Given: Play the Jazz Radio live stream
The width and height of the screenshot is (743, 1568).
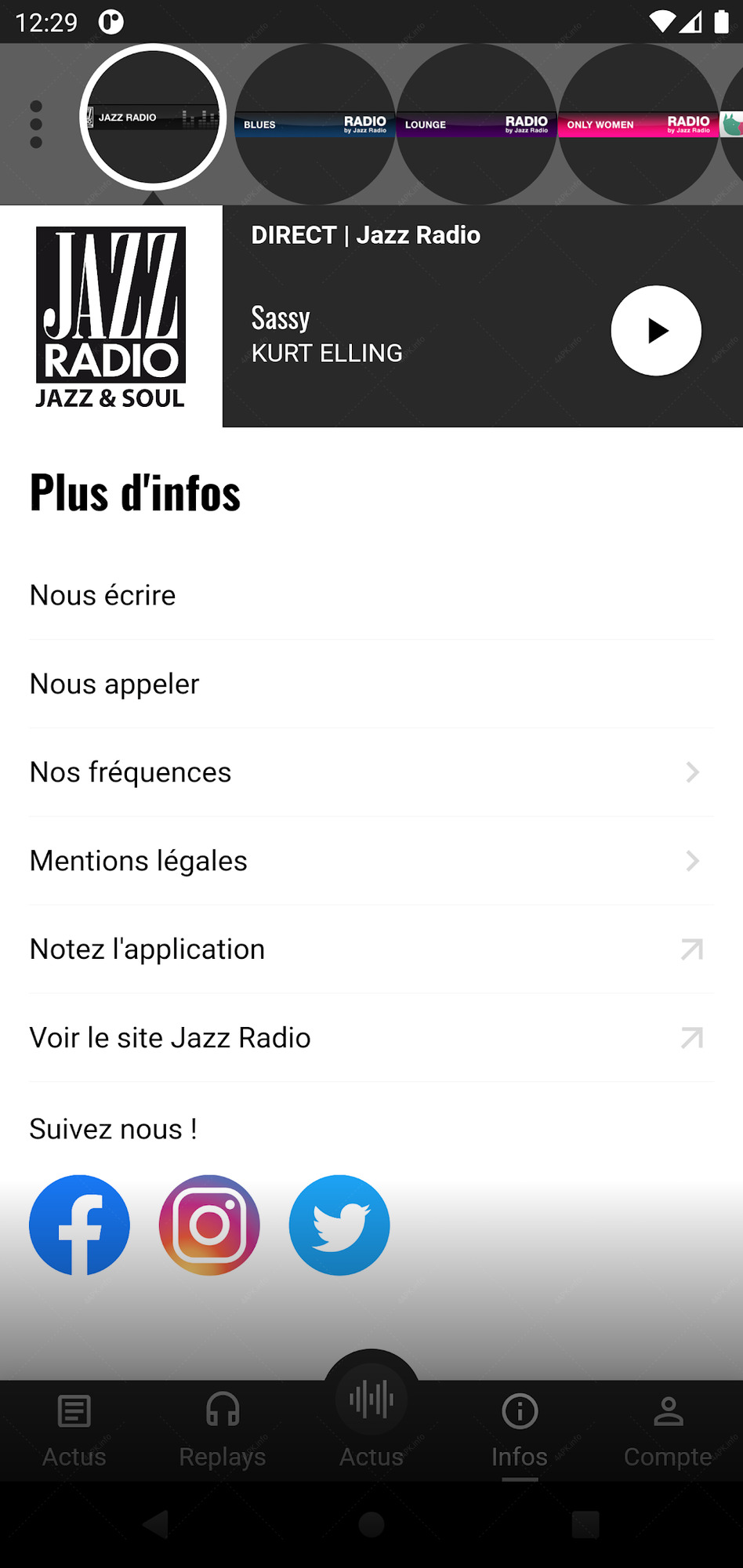Looking at the screenshot, I should pos(656,330).
